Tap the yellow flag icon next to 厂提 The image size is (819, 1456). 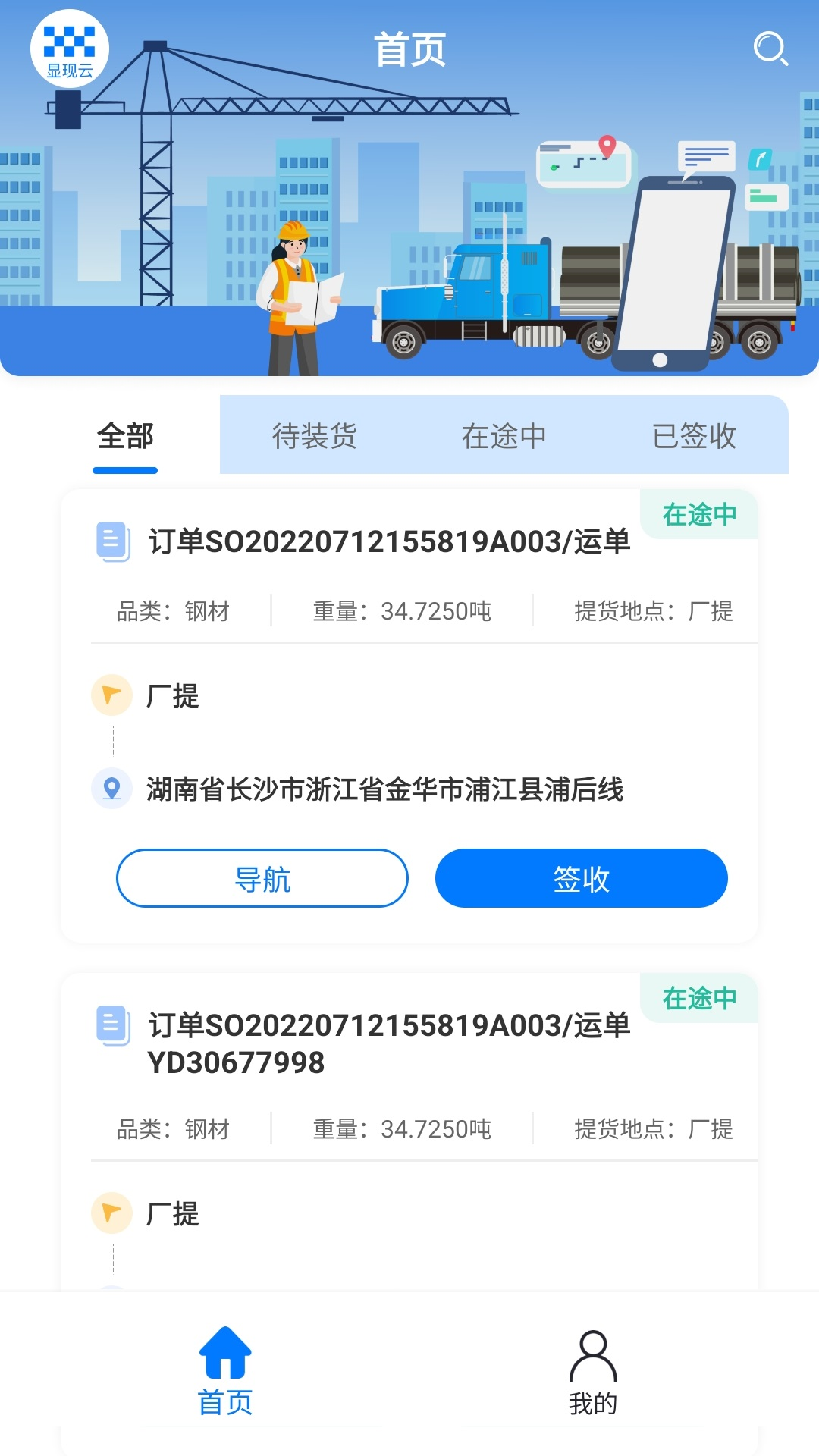[111, 694]
